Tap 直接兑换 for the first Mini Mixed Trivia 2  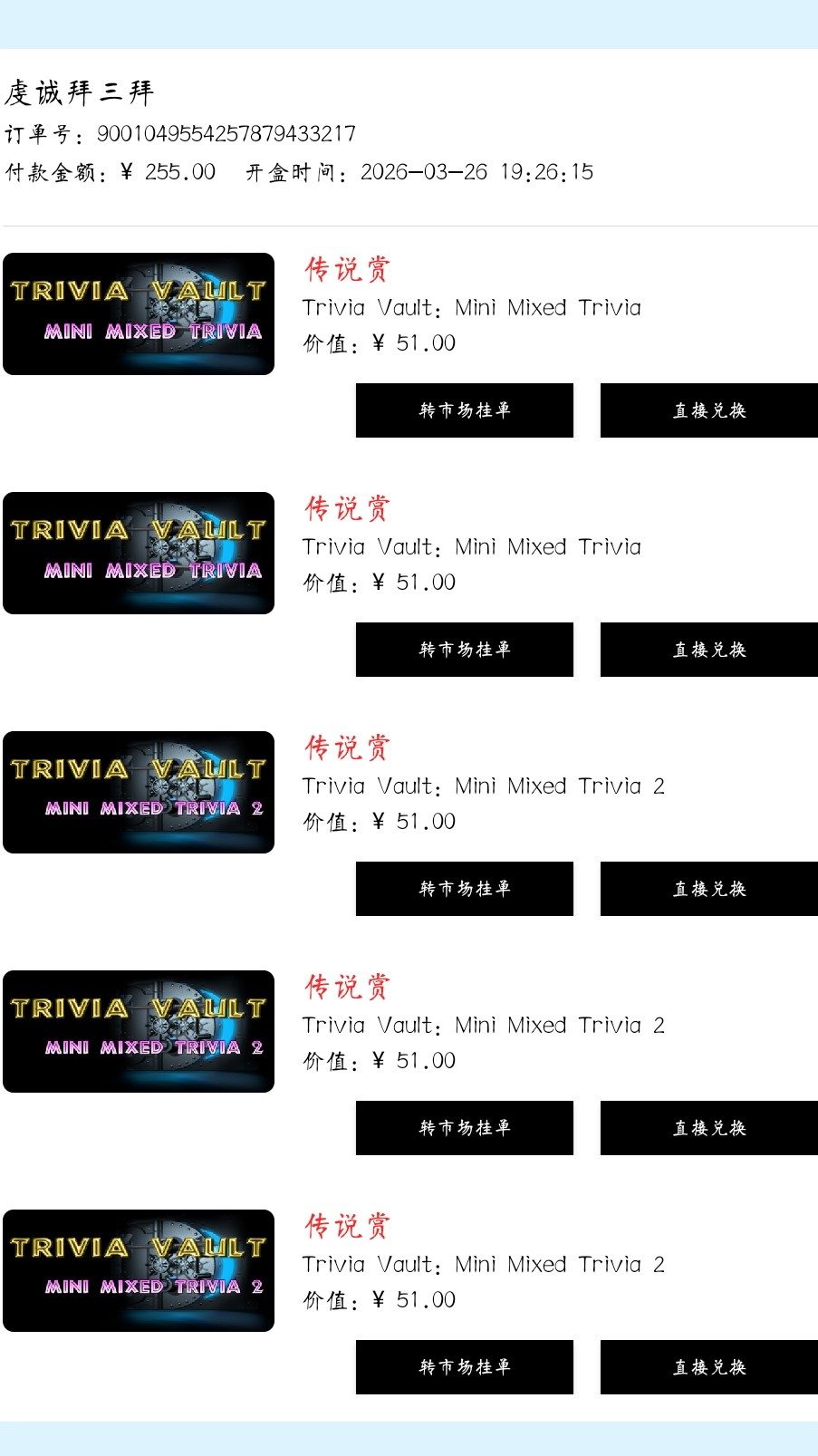pyautogui.click(x=708, y=889)
